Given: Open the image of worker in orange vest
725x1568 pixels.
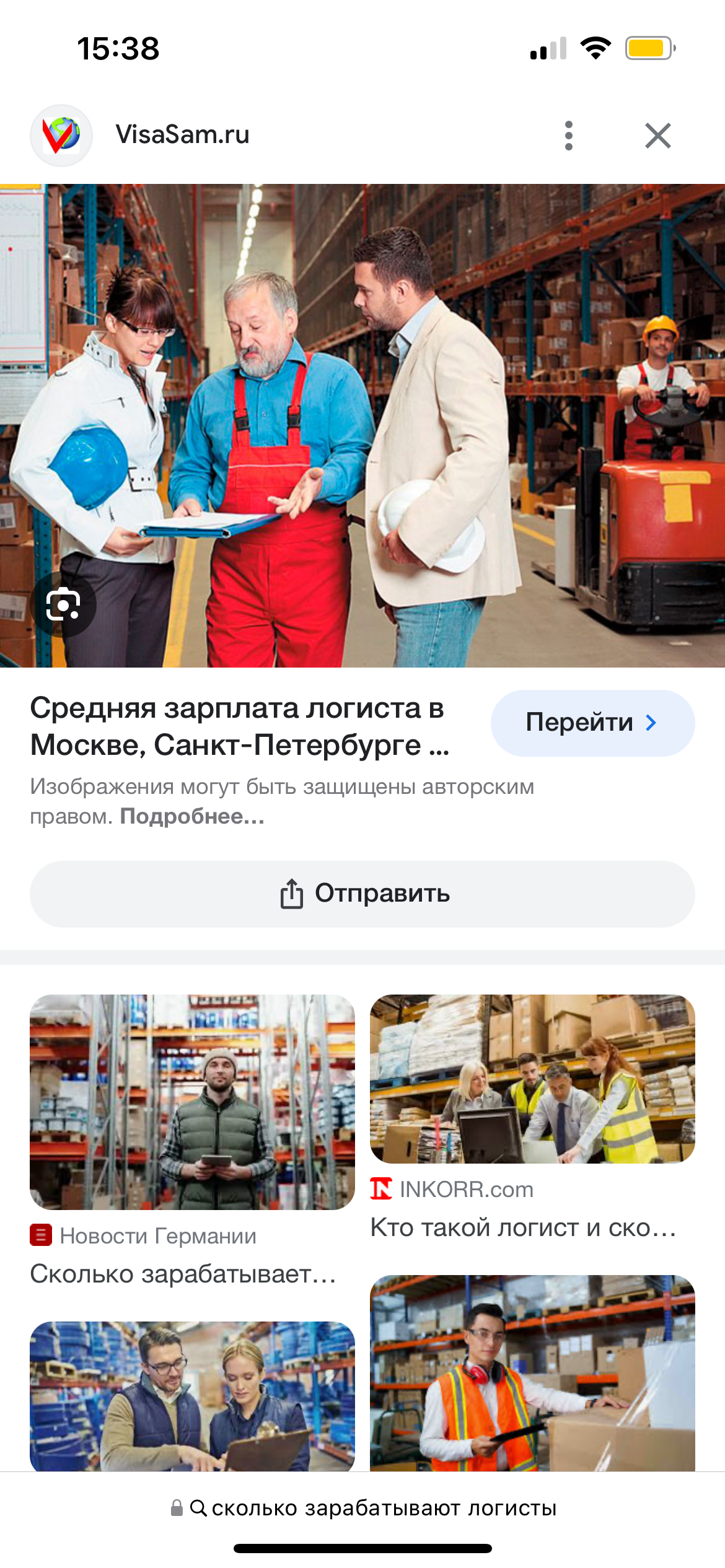Looking at the screenshot, I should pos(532,1373).
